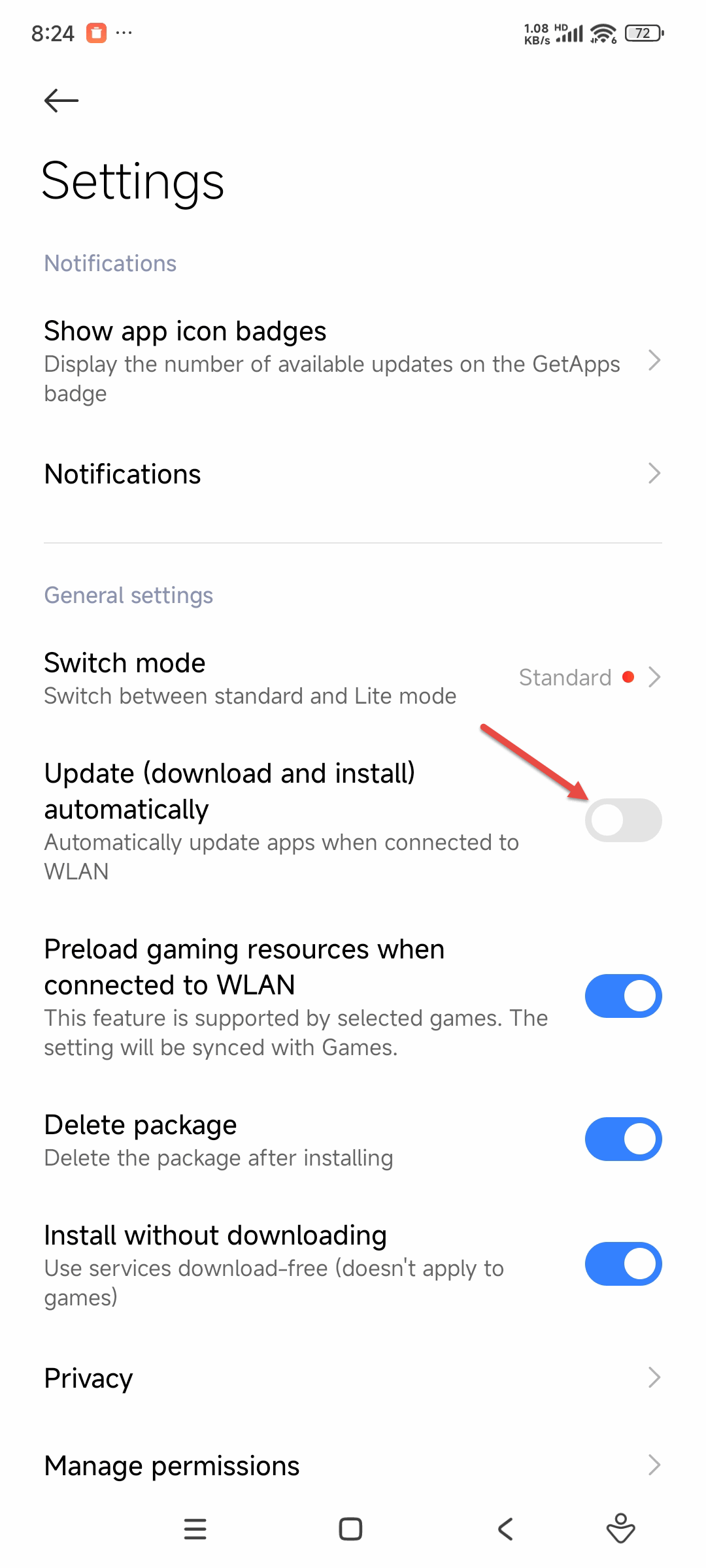Open Show app icon badges settings
This screenshot has height=1568, width=706.
[353, 361]
